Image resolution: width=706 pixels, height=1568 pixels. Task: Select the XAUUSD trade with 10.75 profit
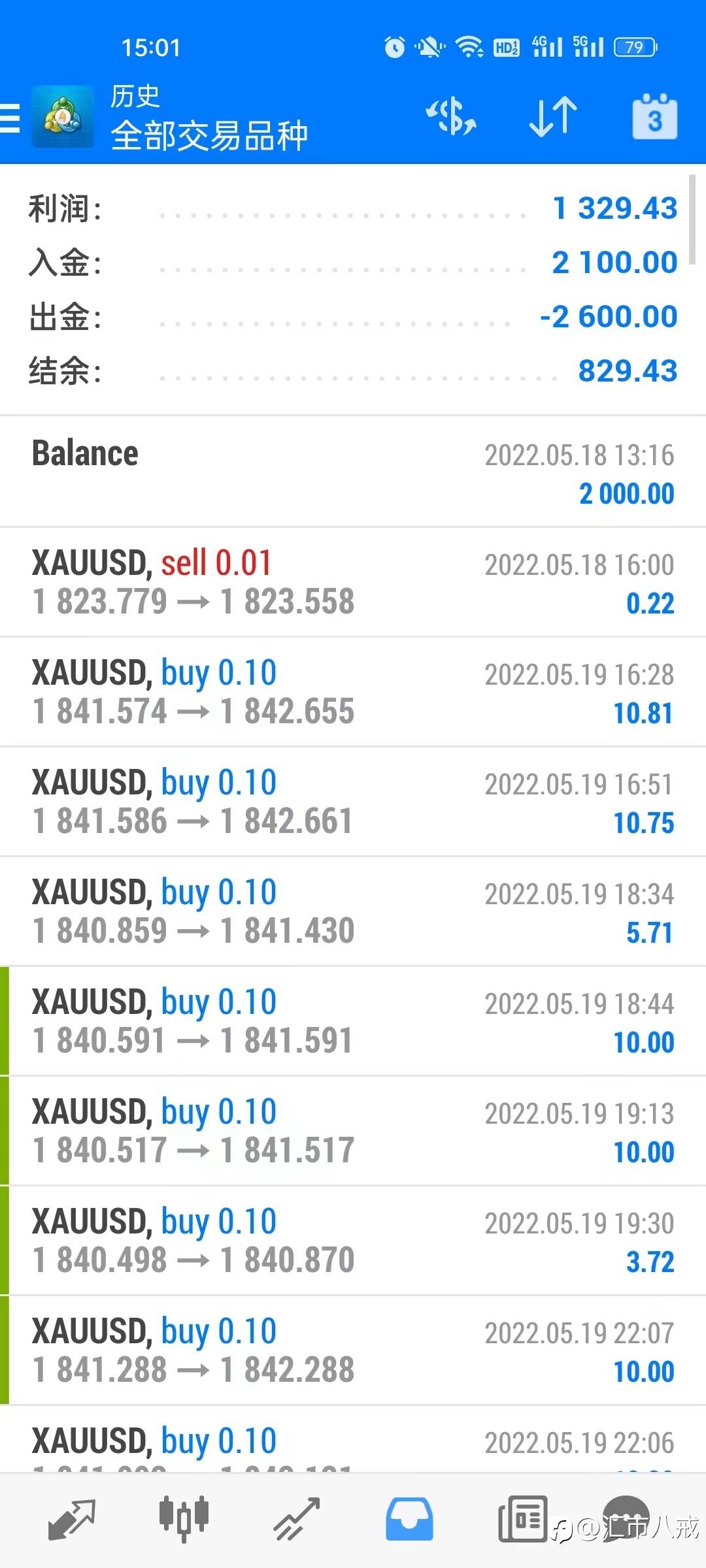pos(353,801)
